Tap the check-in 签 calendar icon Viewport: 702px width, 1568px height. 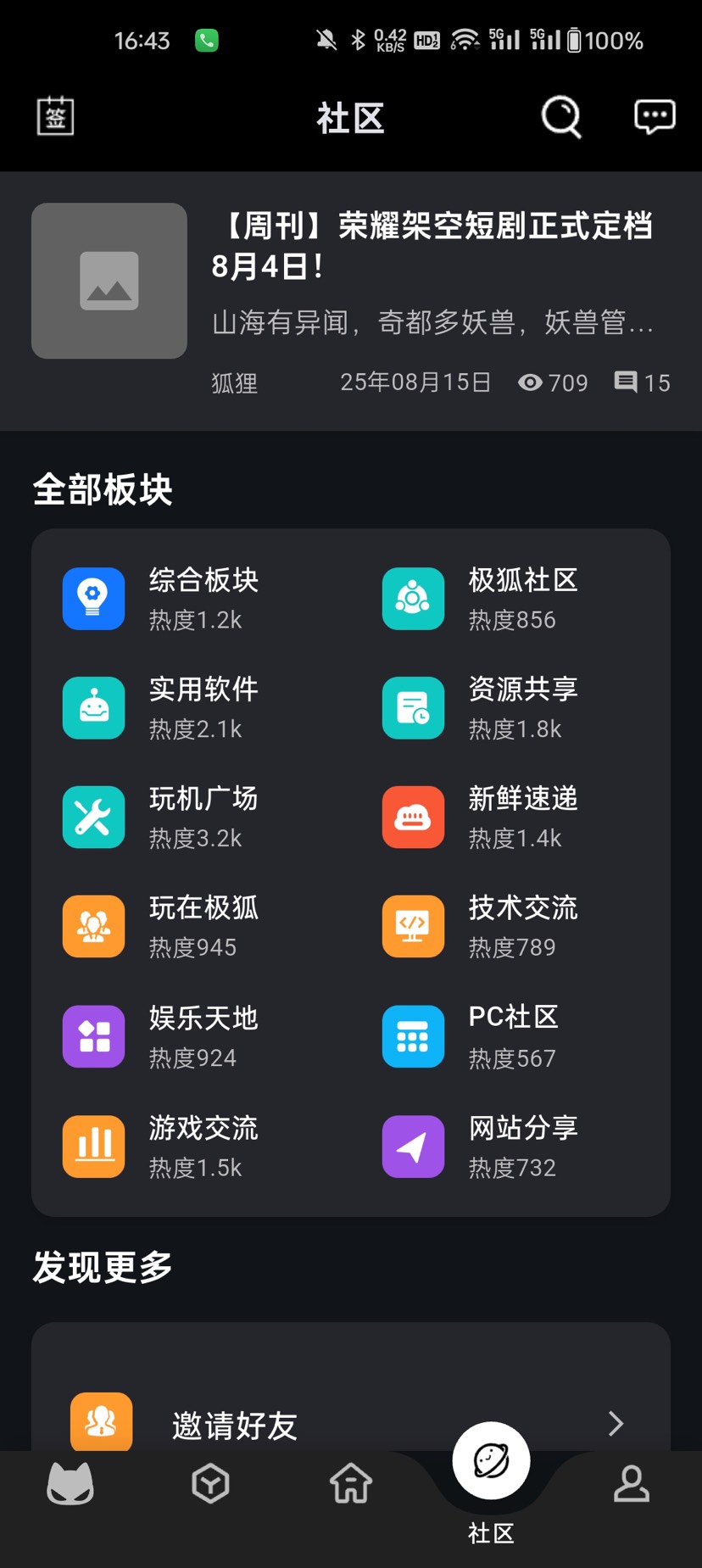pyautogui.click(x=54, y=117)
